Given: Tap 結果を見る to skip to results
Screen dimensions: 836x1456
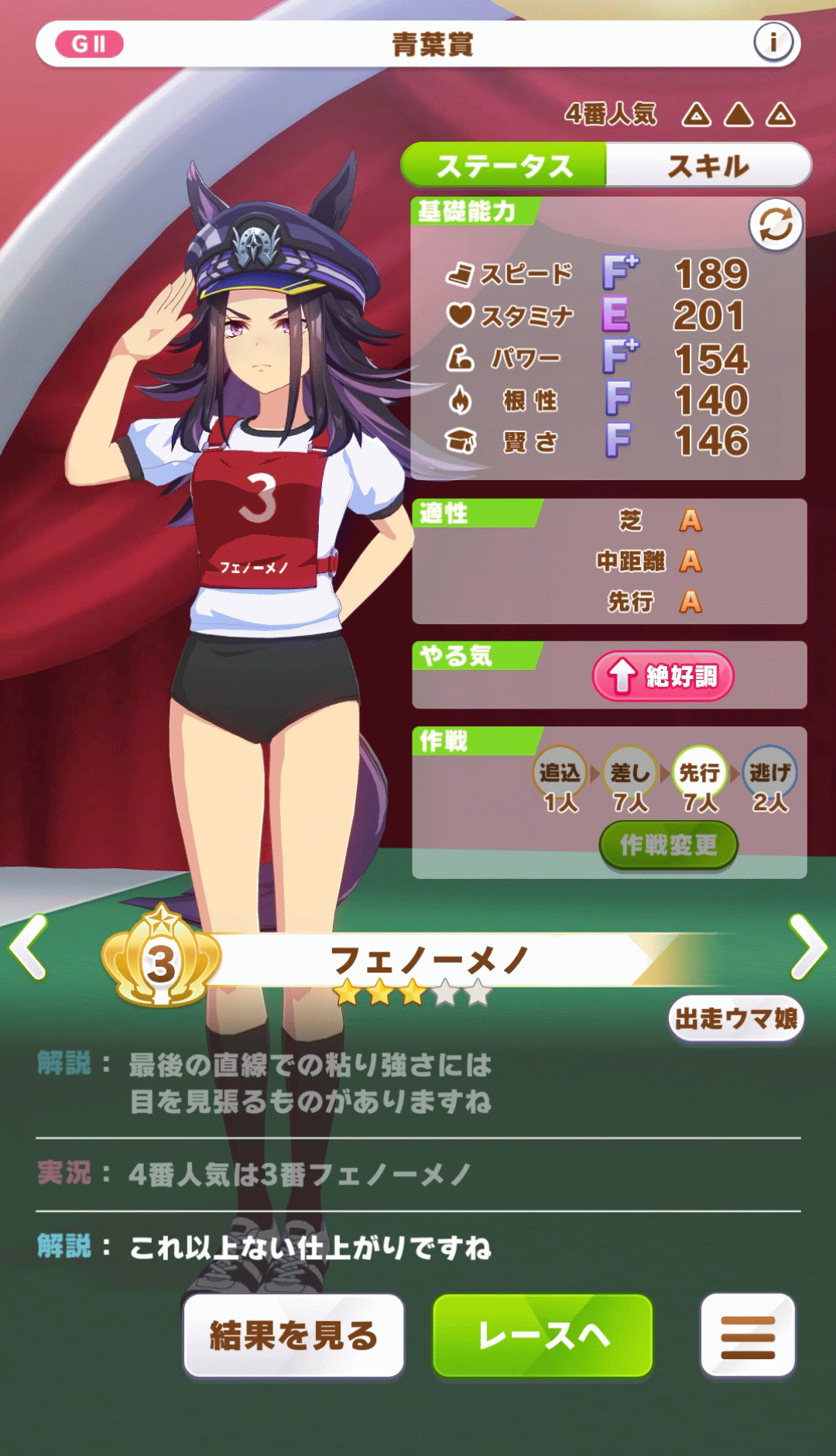Looking at the screenshot, I should pyautogui.click(x=293, y=1336).
